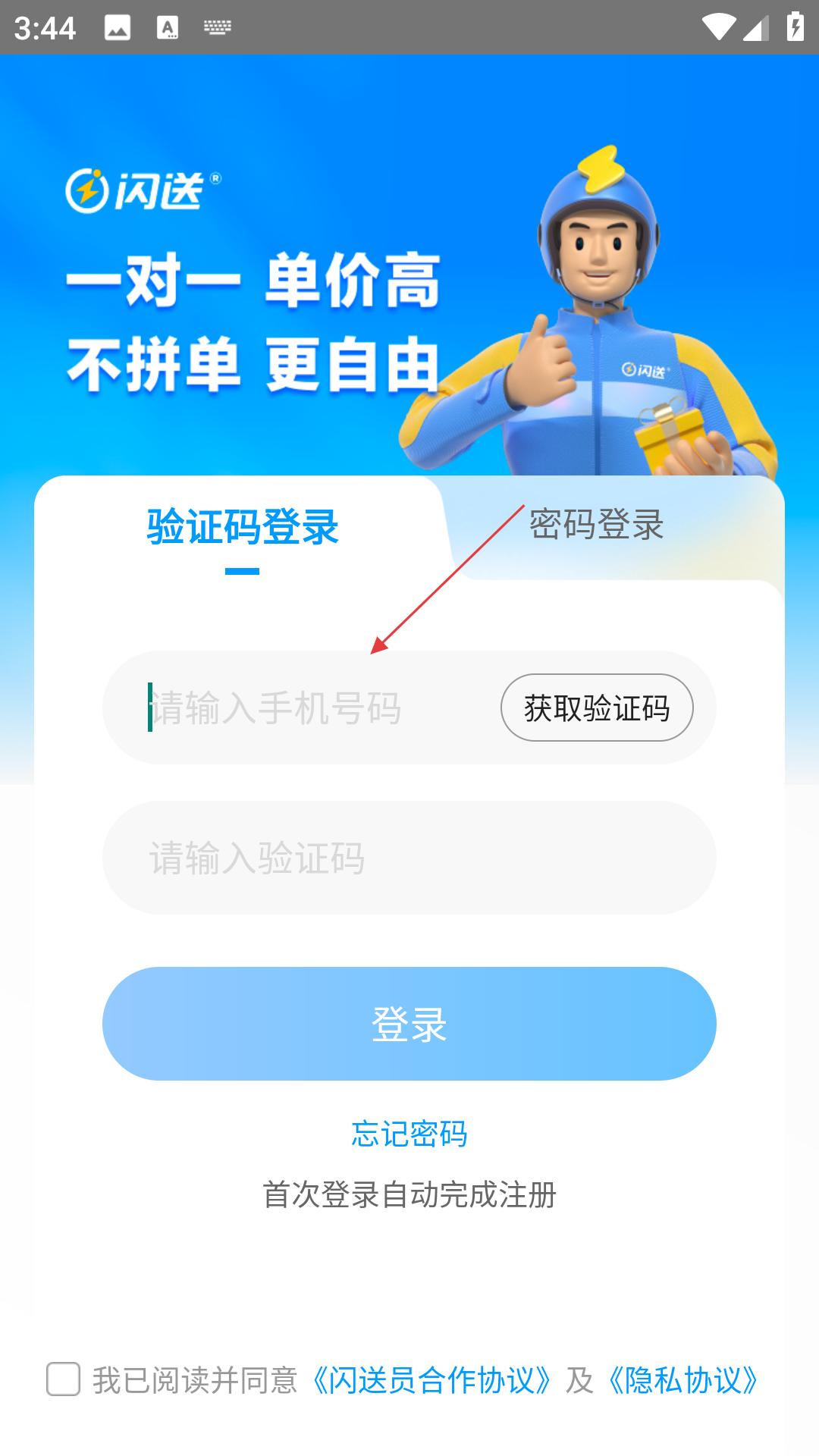Open 《隐私协议》 link
This screenshot has width=819, height=1456.
tap(682, 1380)
